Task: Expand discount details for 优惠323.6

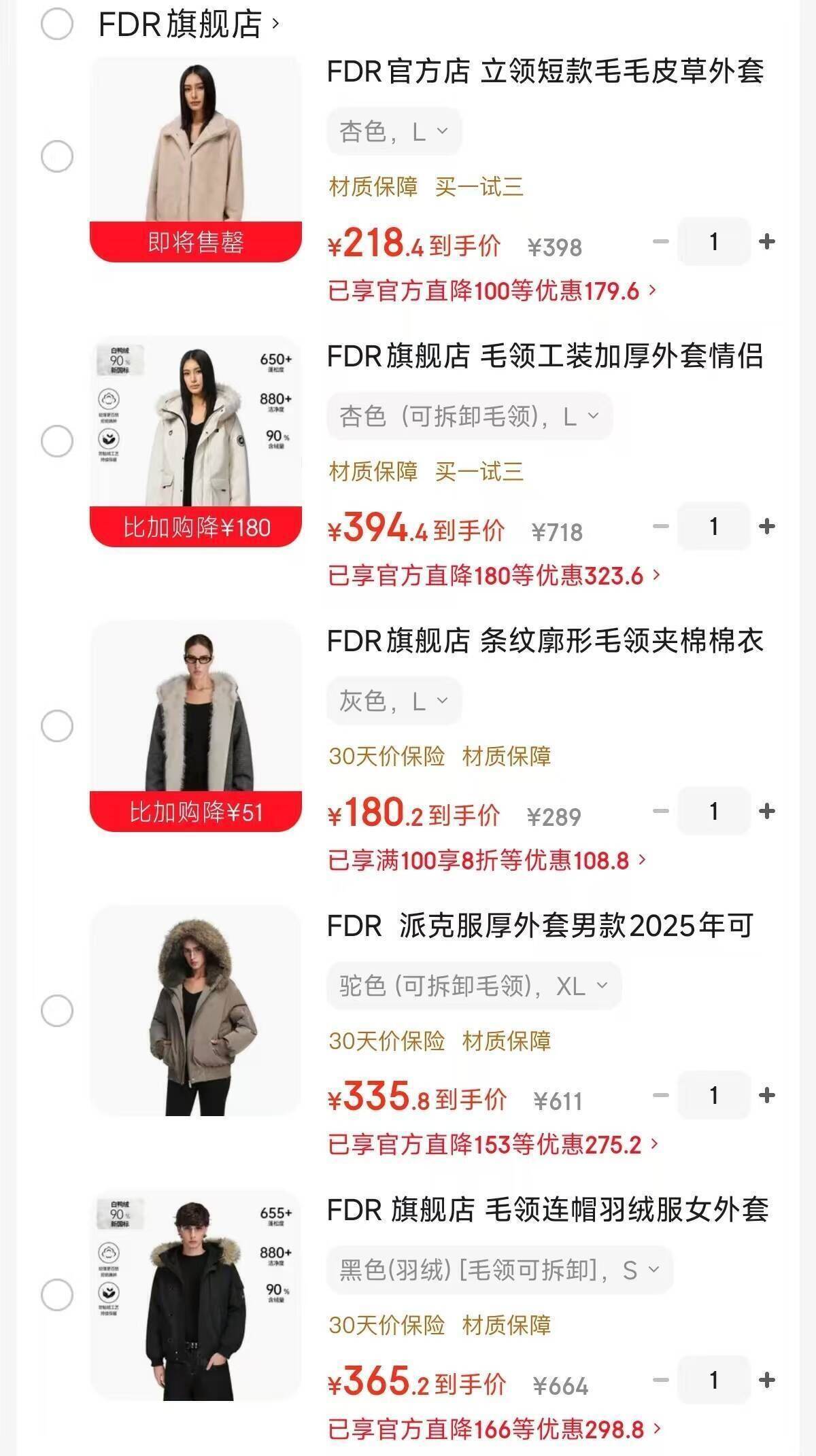Action: point(494,576)
